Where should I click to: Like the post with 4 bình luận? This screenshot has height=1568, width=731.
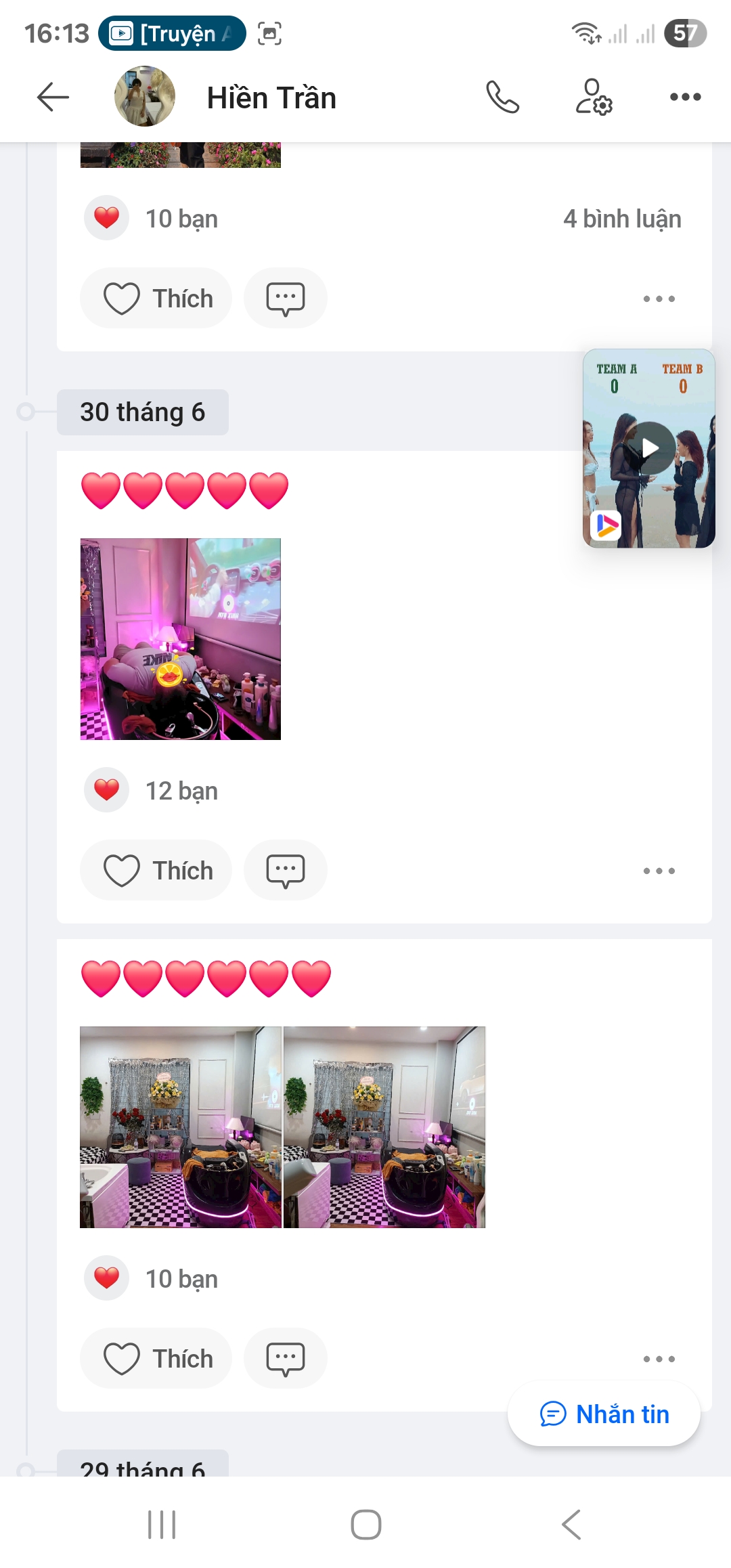pyautogui.click(x=156, y=298)
